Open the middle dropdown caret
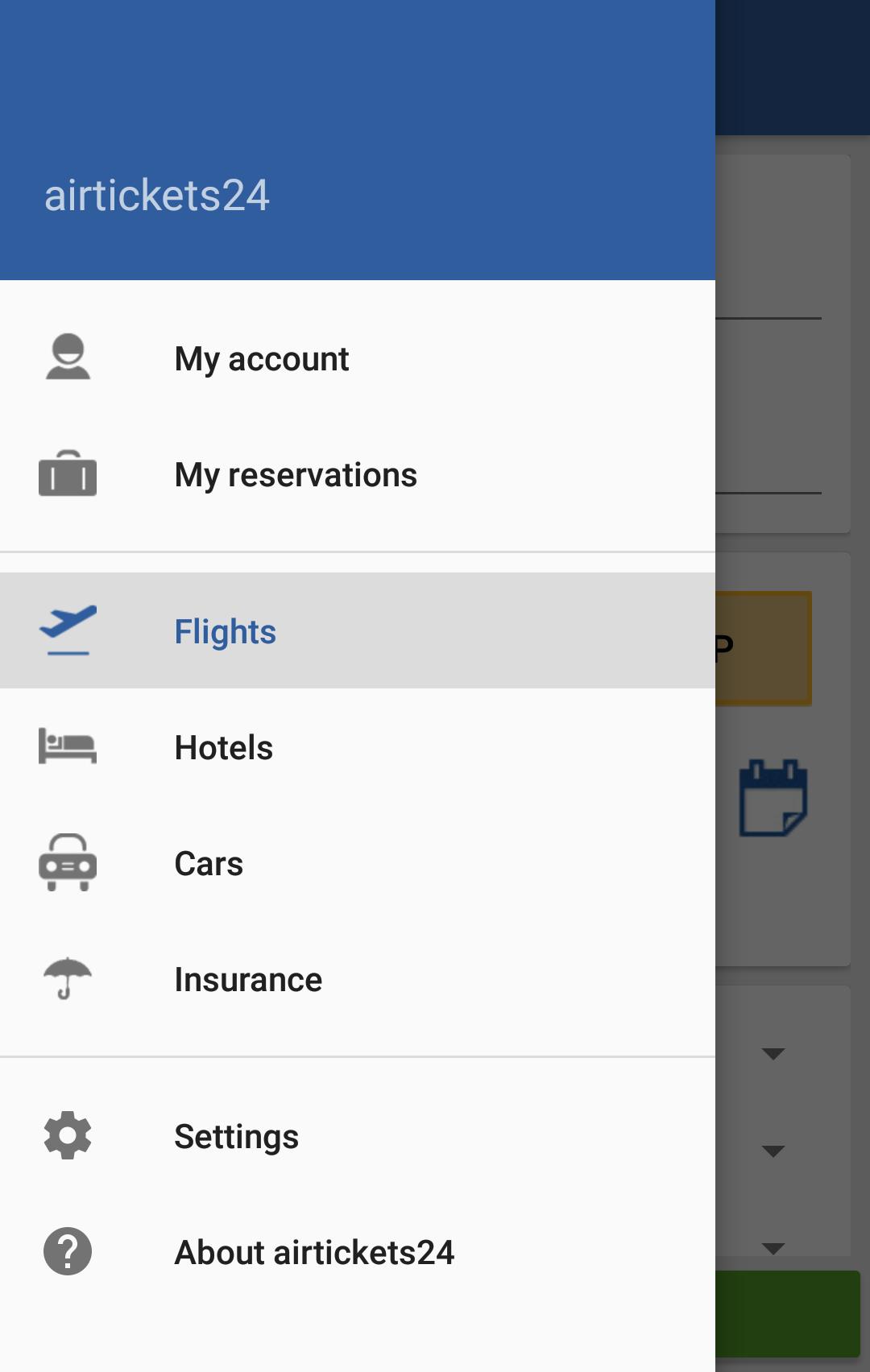This screenshot has width=870, height=1372. [773, 1151]
